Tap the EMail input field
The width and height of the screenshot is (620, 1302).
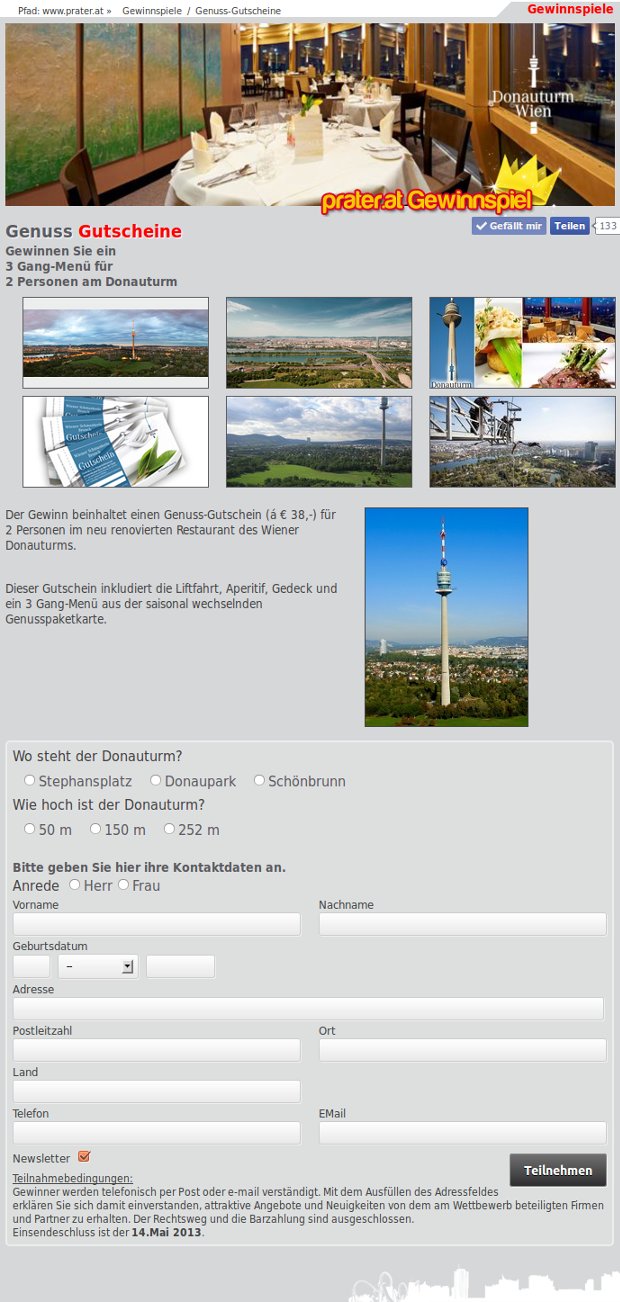click(x=462, y=1132)
